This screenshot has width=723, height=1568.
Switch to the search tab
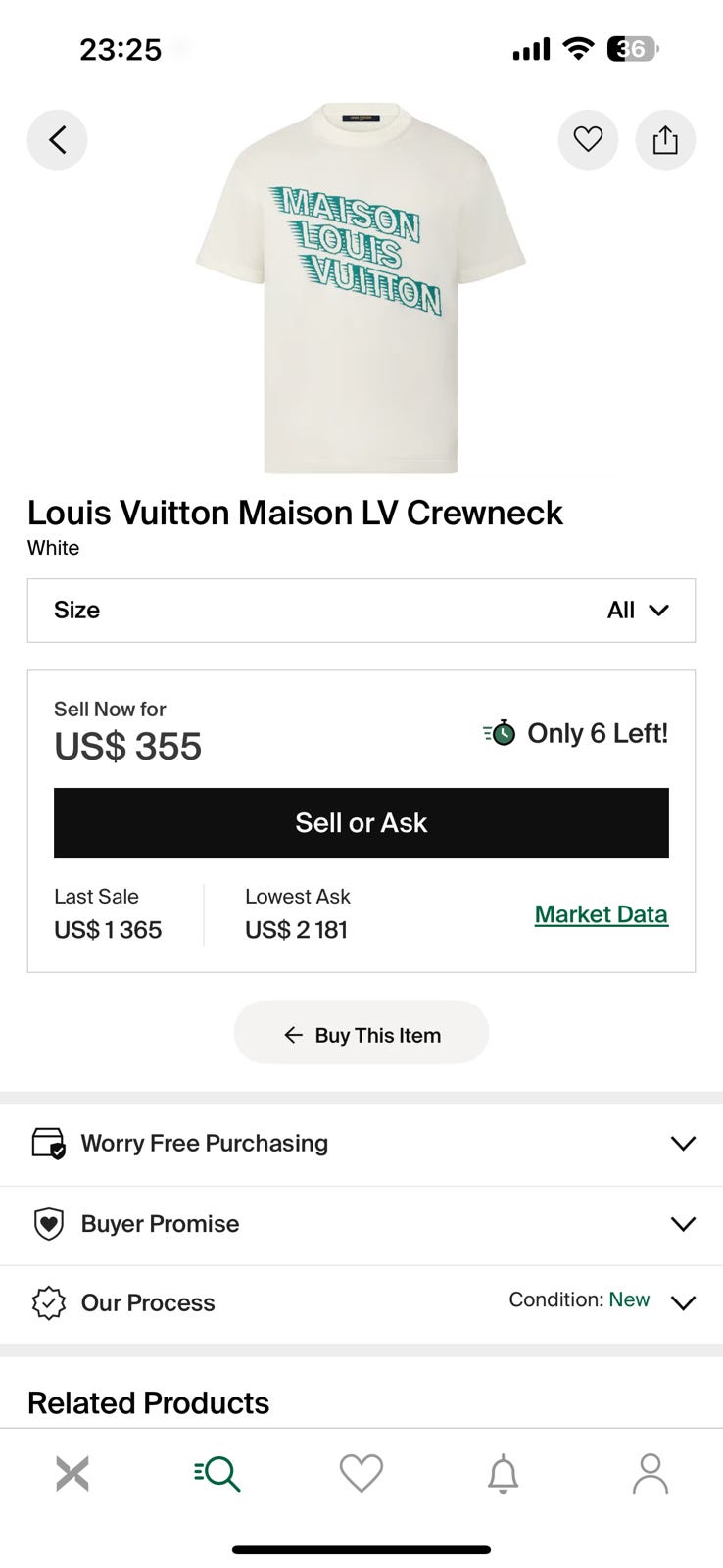click(x=217, y=1473)
